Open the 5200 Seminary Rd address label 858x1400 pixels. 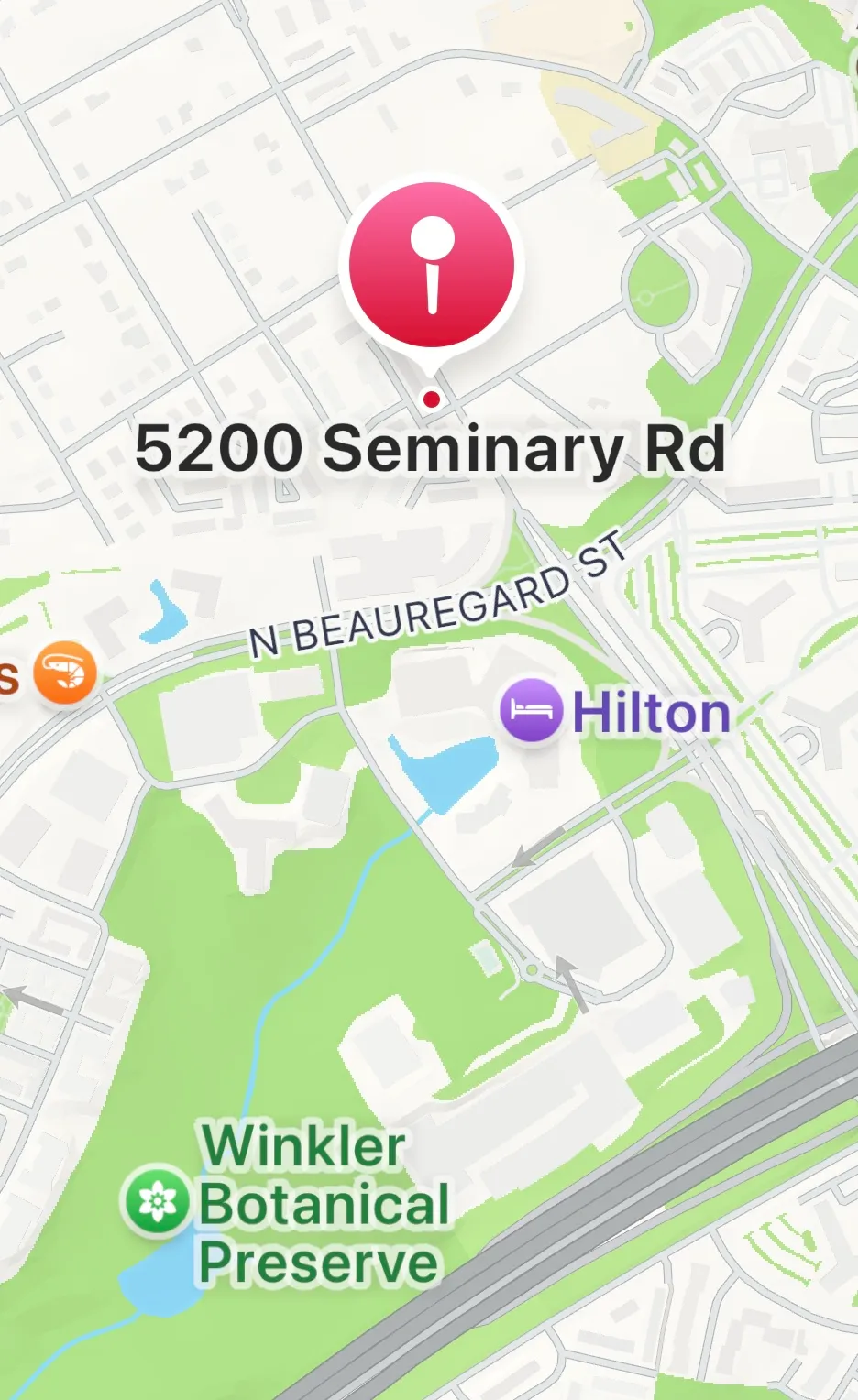[431, 449]
